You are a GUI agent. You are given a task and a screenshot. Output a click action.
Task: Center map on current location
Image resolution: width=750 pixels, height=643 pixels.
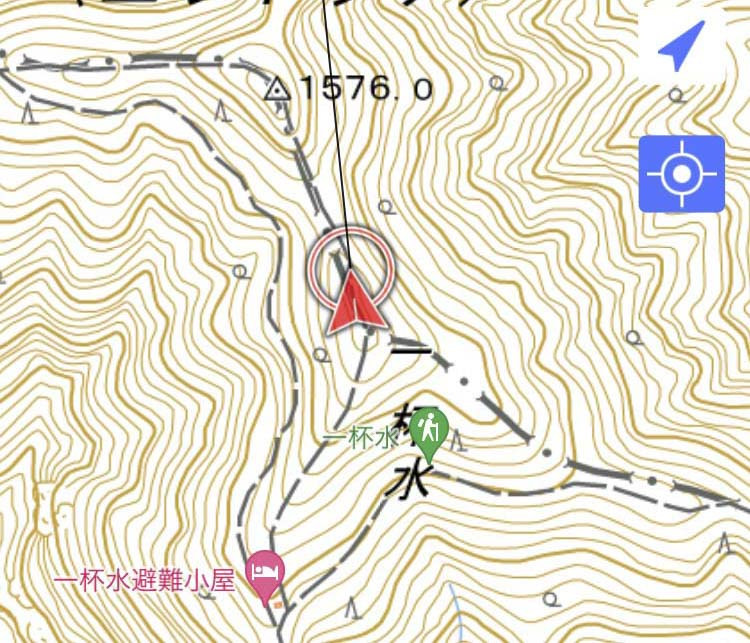(x=681, y=174)
